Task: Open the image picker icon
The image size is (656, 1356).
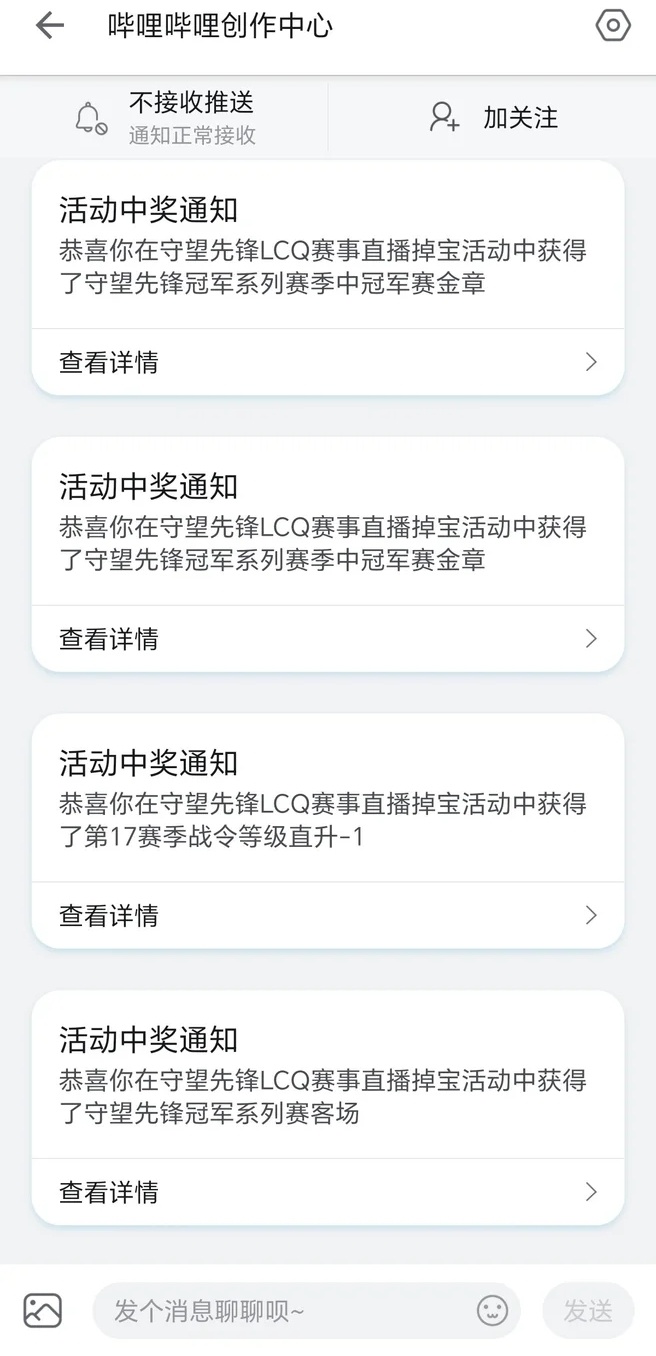Action: (x=43, y=1310)
